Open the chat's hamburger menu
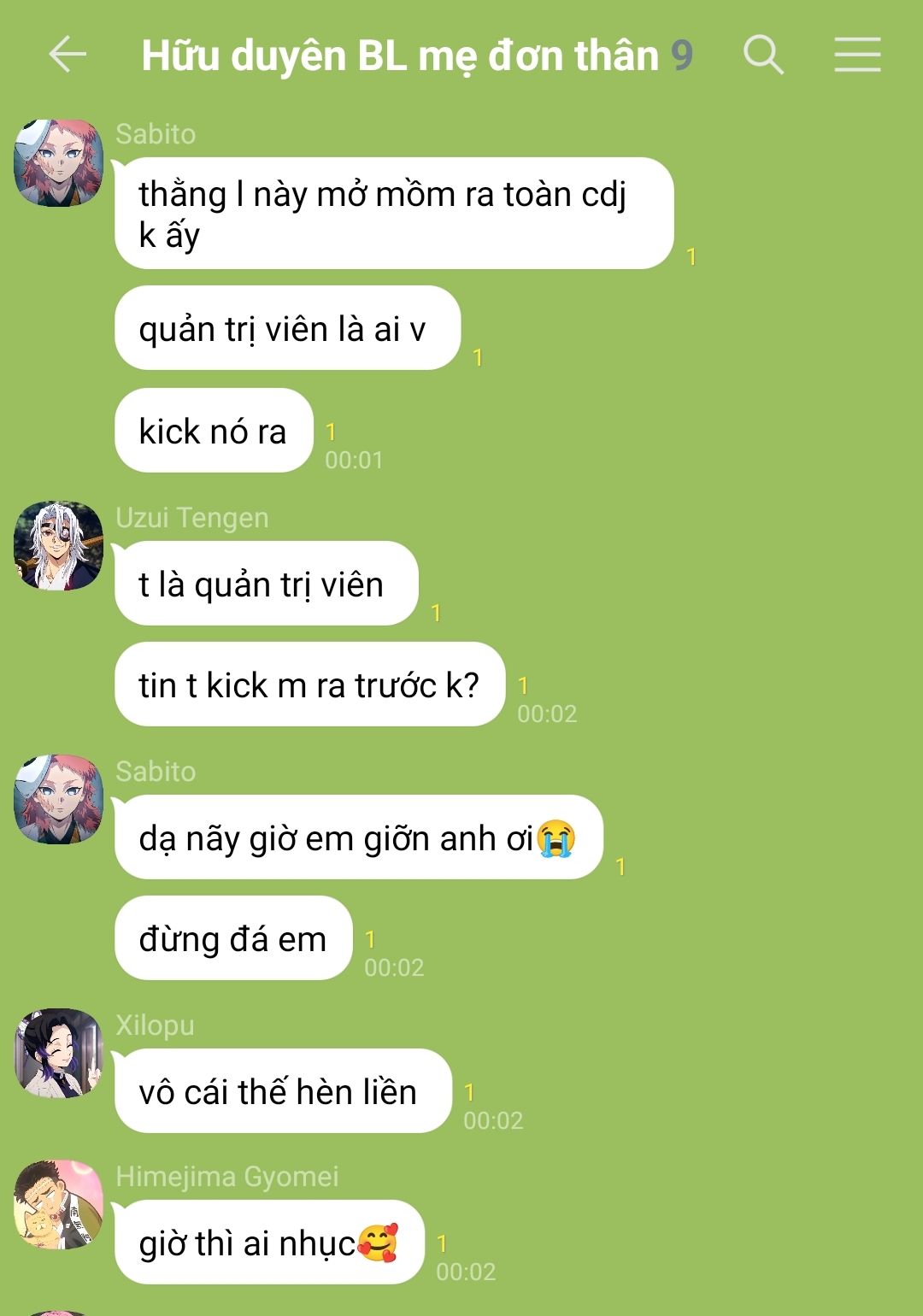This screenshot has width=923, height=1316. (857, 56)
